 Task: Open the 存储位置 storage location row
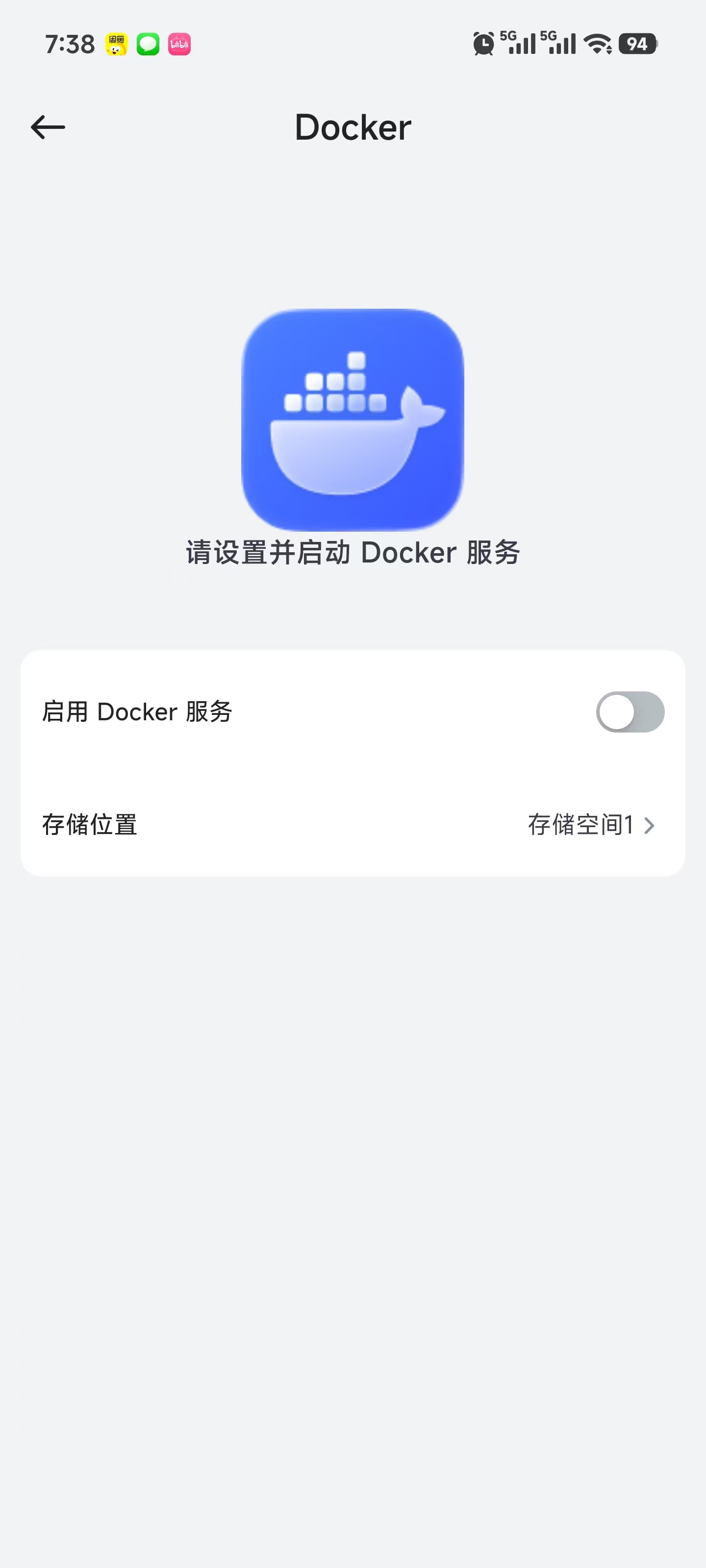click(x=353, y=825)
